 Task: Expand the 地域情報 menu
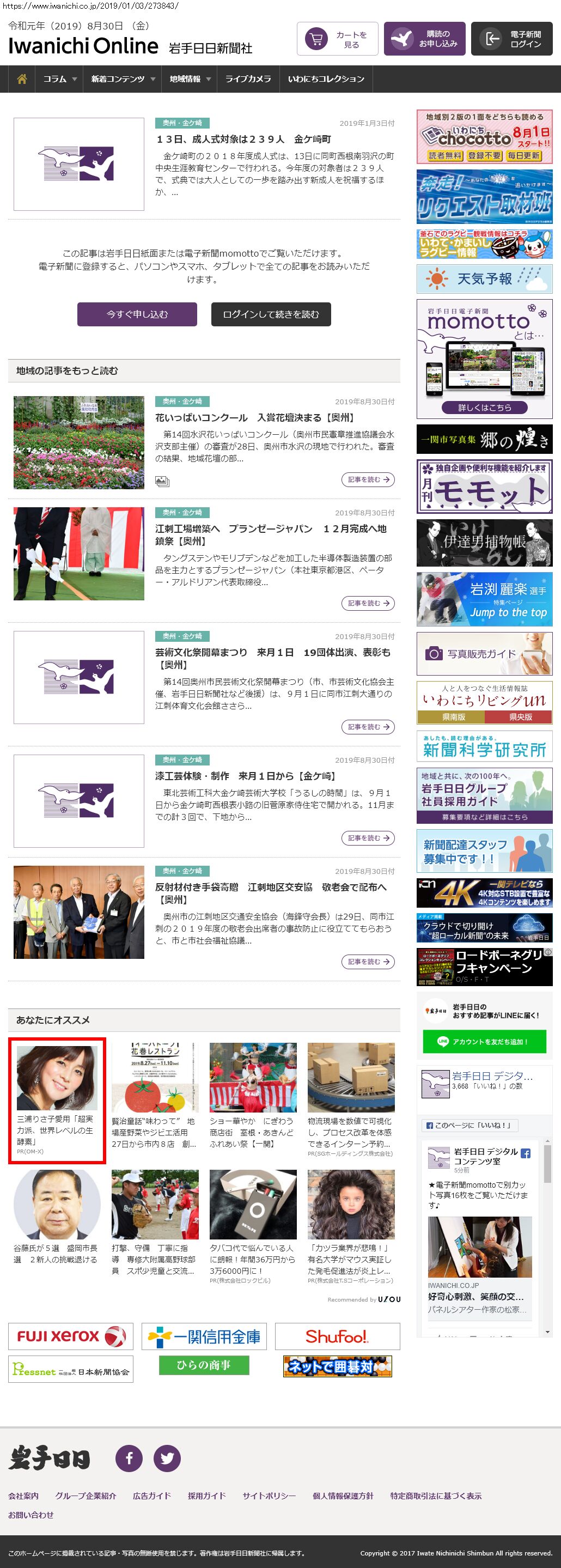coord(190,79)
